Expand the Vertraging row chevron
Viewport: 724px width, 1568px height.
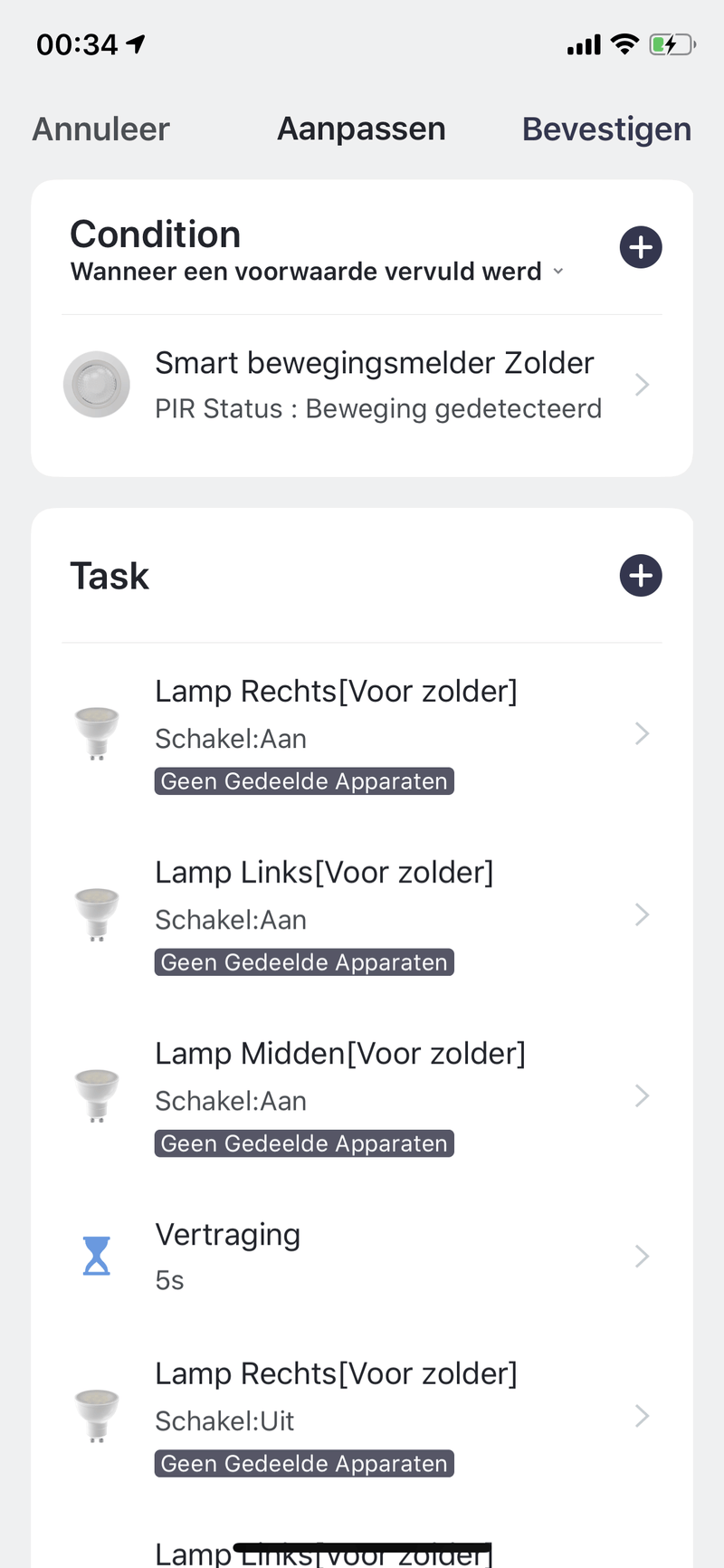coord(643,1256)
